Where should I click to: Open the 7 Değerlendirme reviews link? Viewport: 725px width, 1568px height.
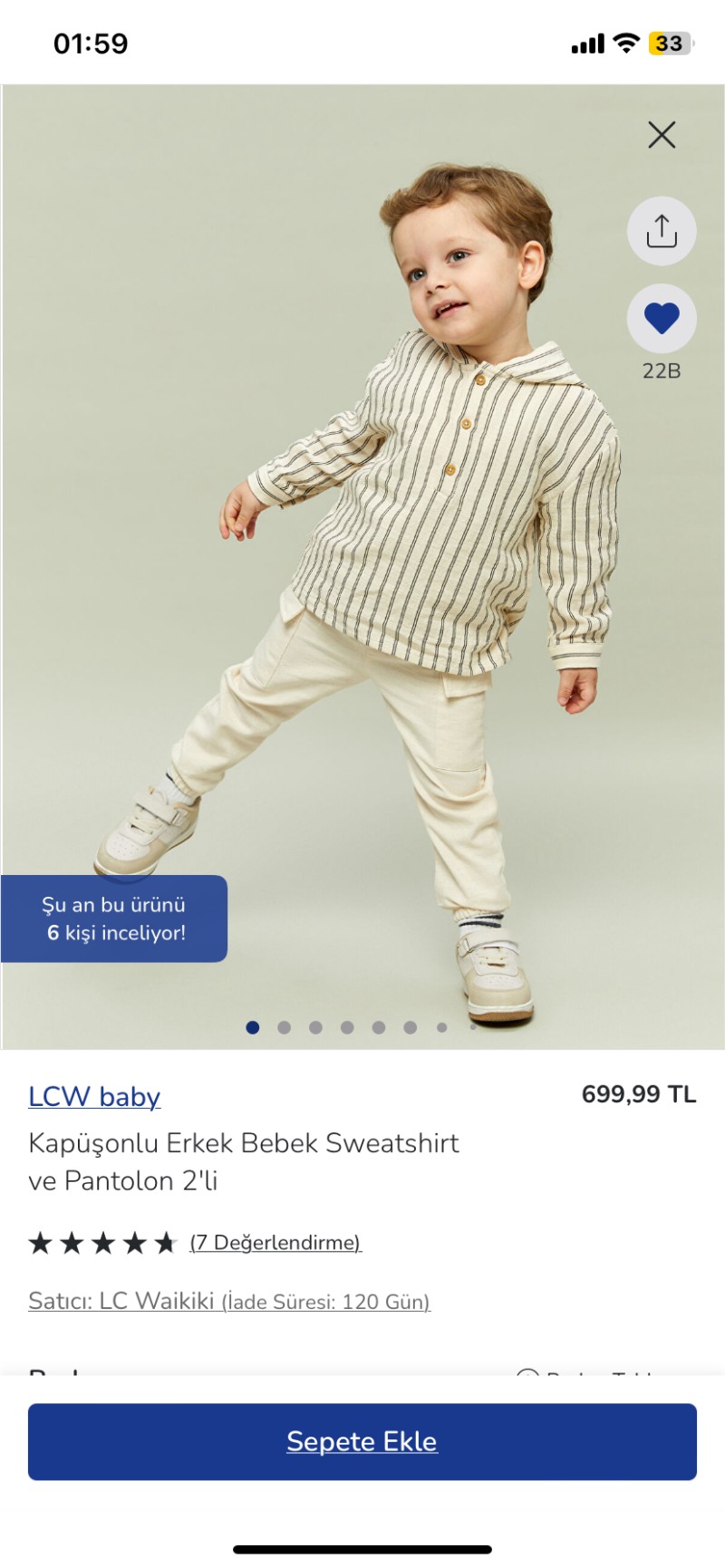pos(275,1242)
